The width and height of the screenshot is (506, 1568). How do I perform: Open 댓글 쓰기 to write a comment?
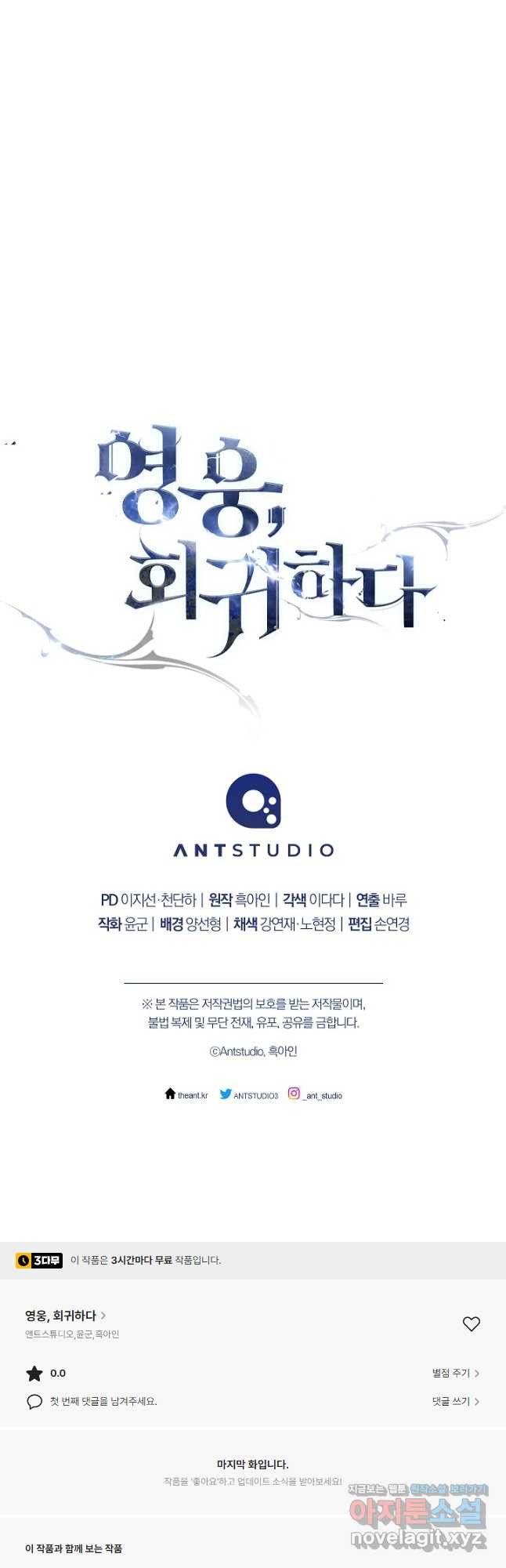click(x=455, y=1401)
